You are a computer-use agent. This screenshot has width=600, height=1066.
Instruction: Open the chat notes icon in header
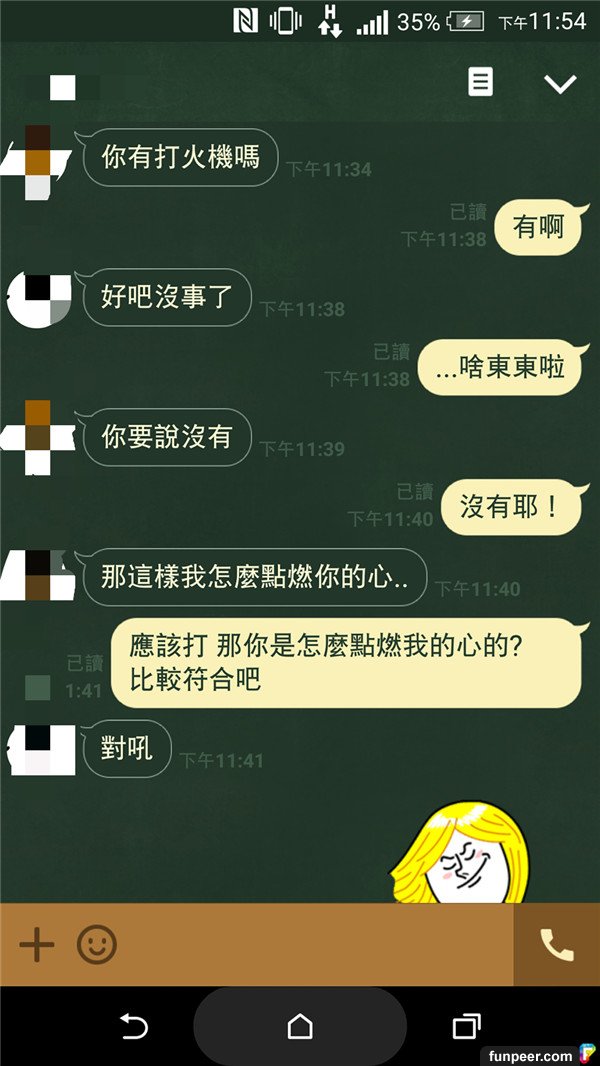pyautogui.click(x=481, y=82)
